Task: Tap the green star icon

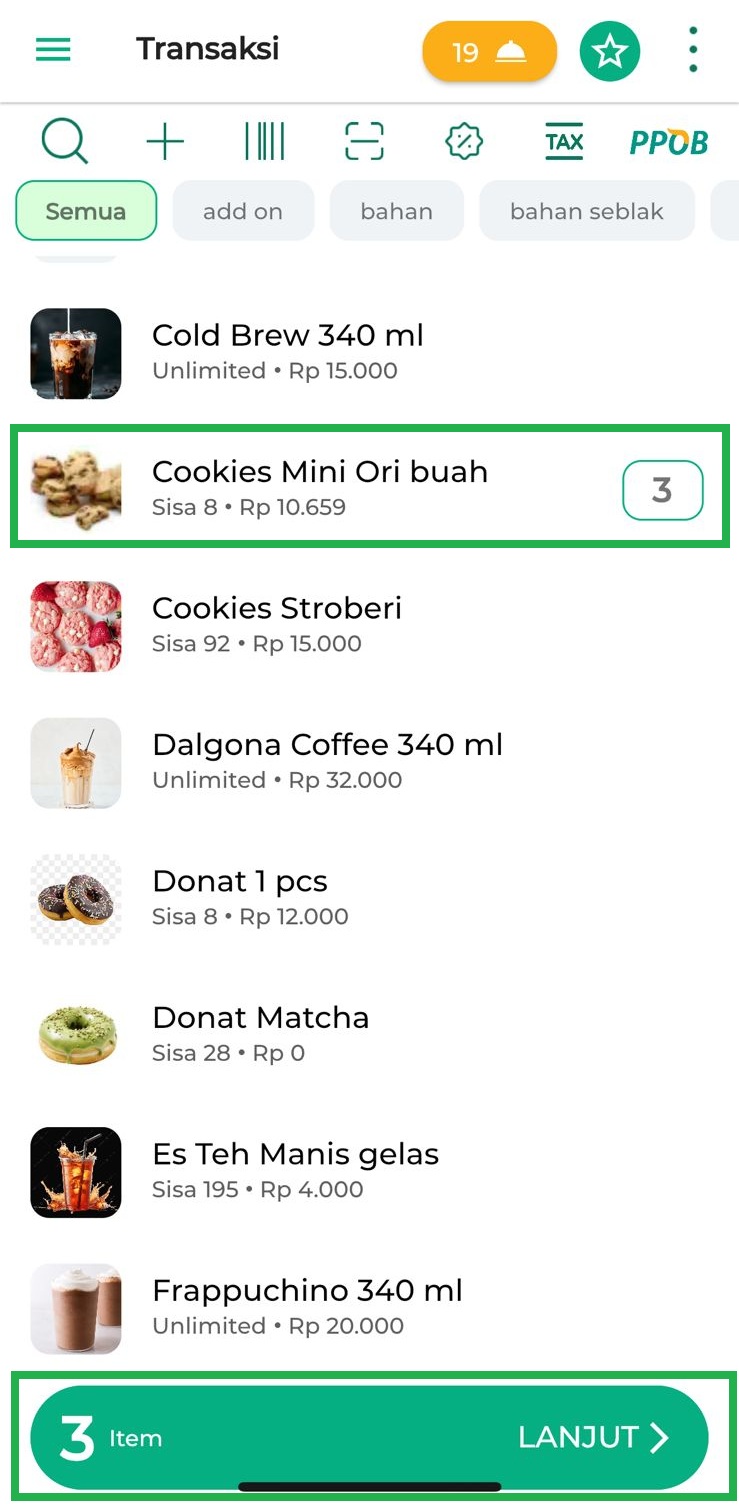Action: 610,51
